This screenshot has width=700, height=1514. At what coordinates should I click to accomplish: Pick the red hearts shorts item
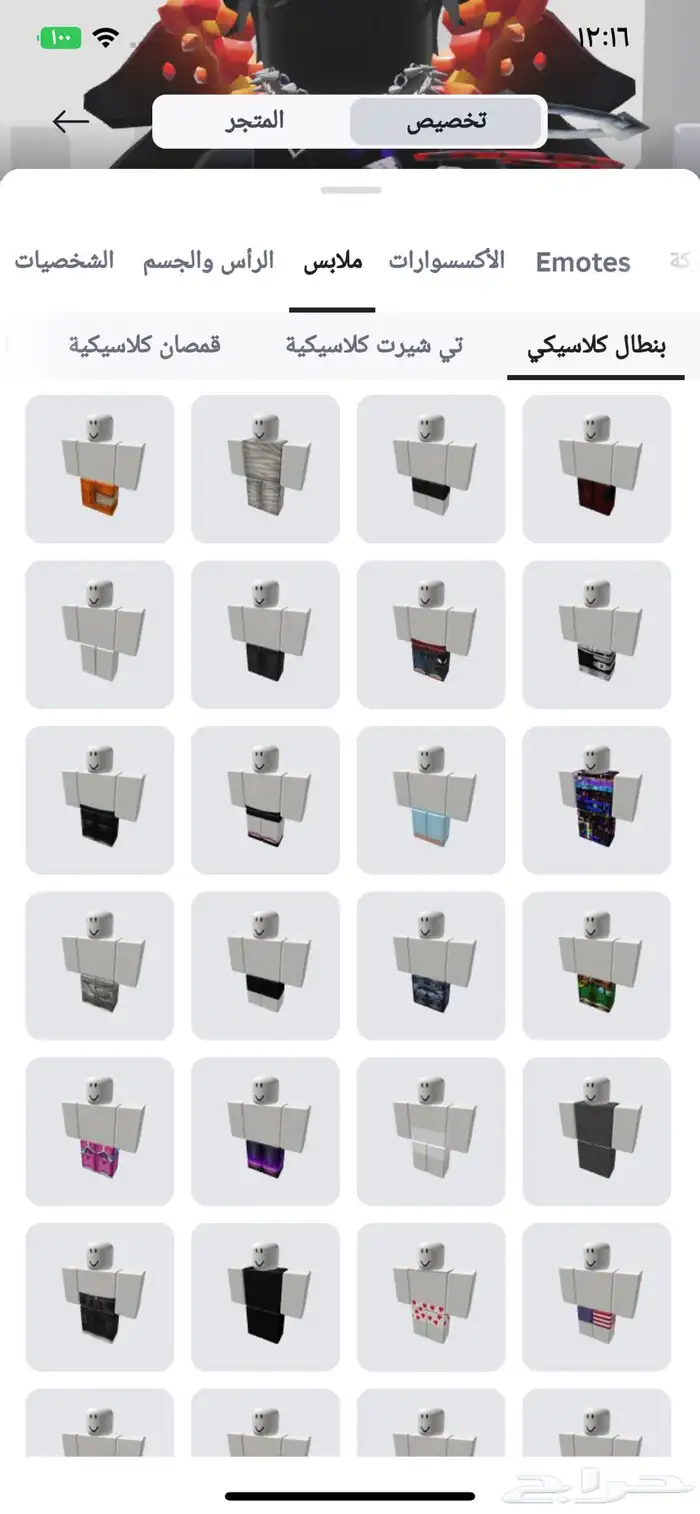(432, 1297)
